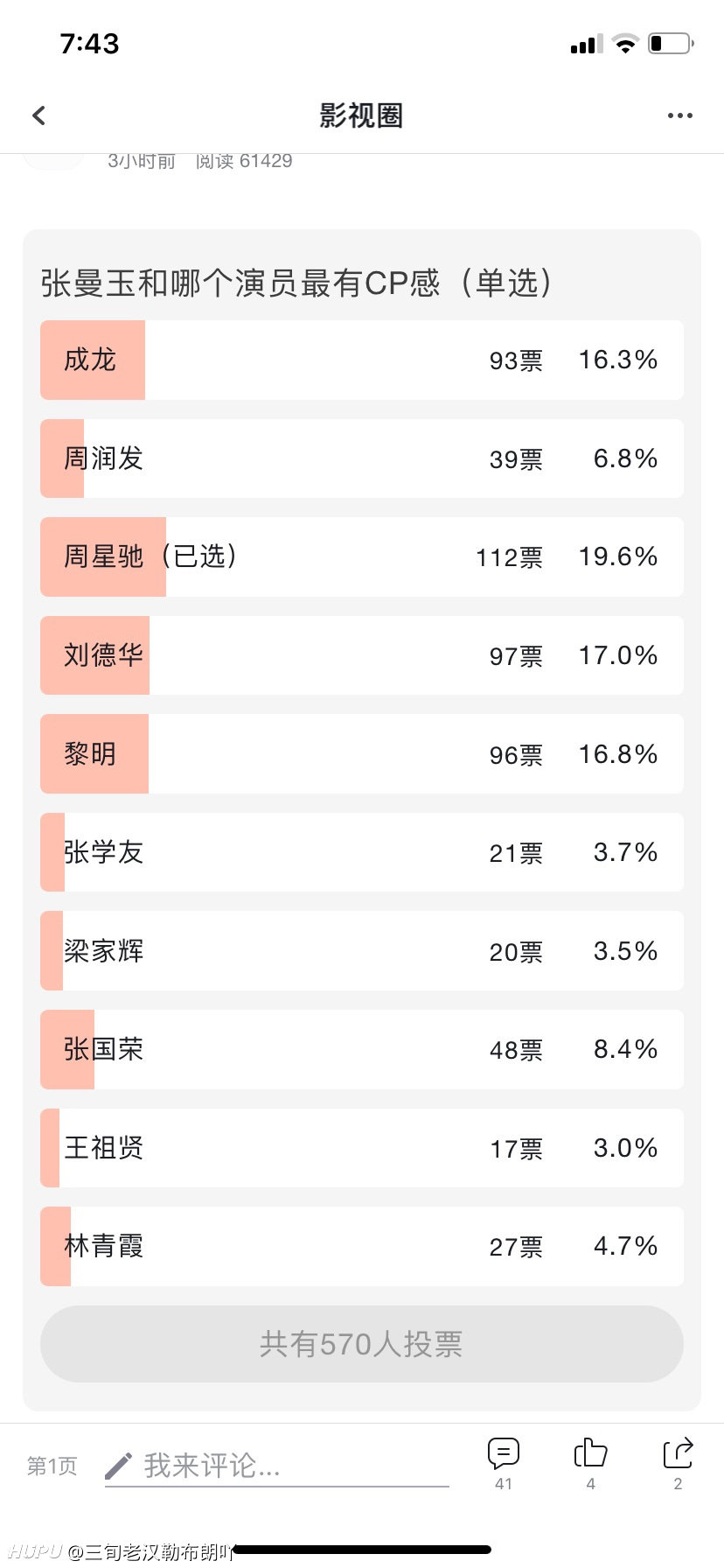Screen dimensions: 724x1568
Task: Pick 黎明 in the poll
Action: click(362, 754)
